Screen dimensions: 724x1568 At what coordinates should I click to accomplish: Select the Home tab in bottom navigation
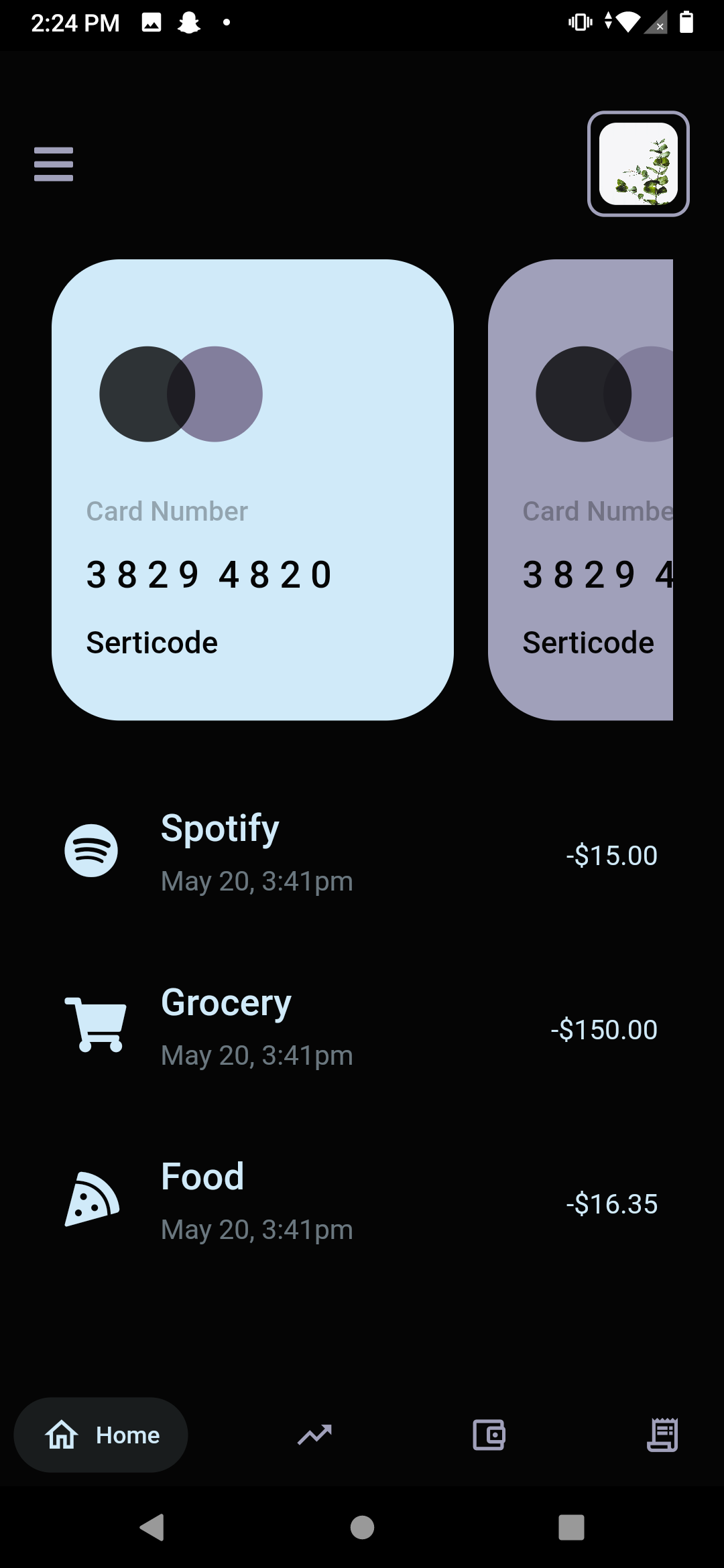(x=101, y=1435)
